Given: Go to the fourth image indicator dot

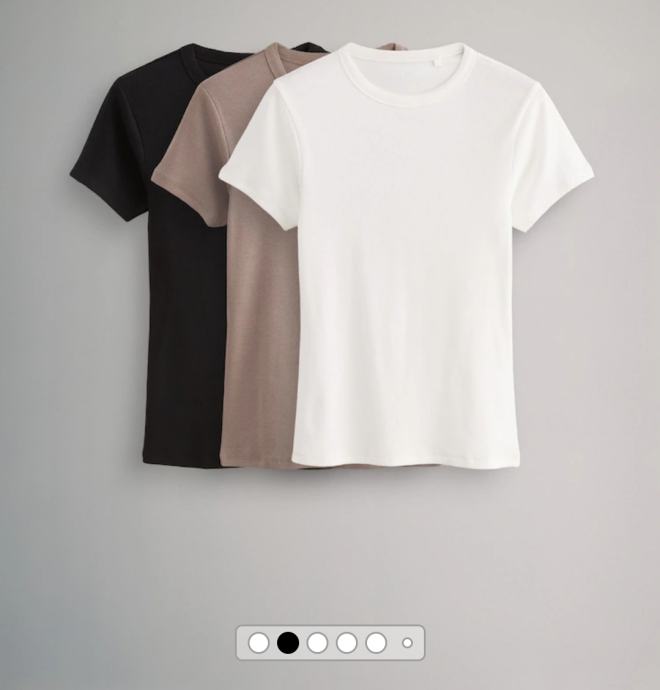Looking at the screenshot, I should pos(346,643).
